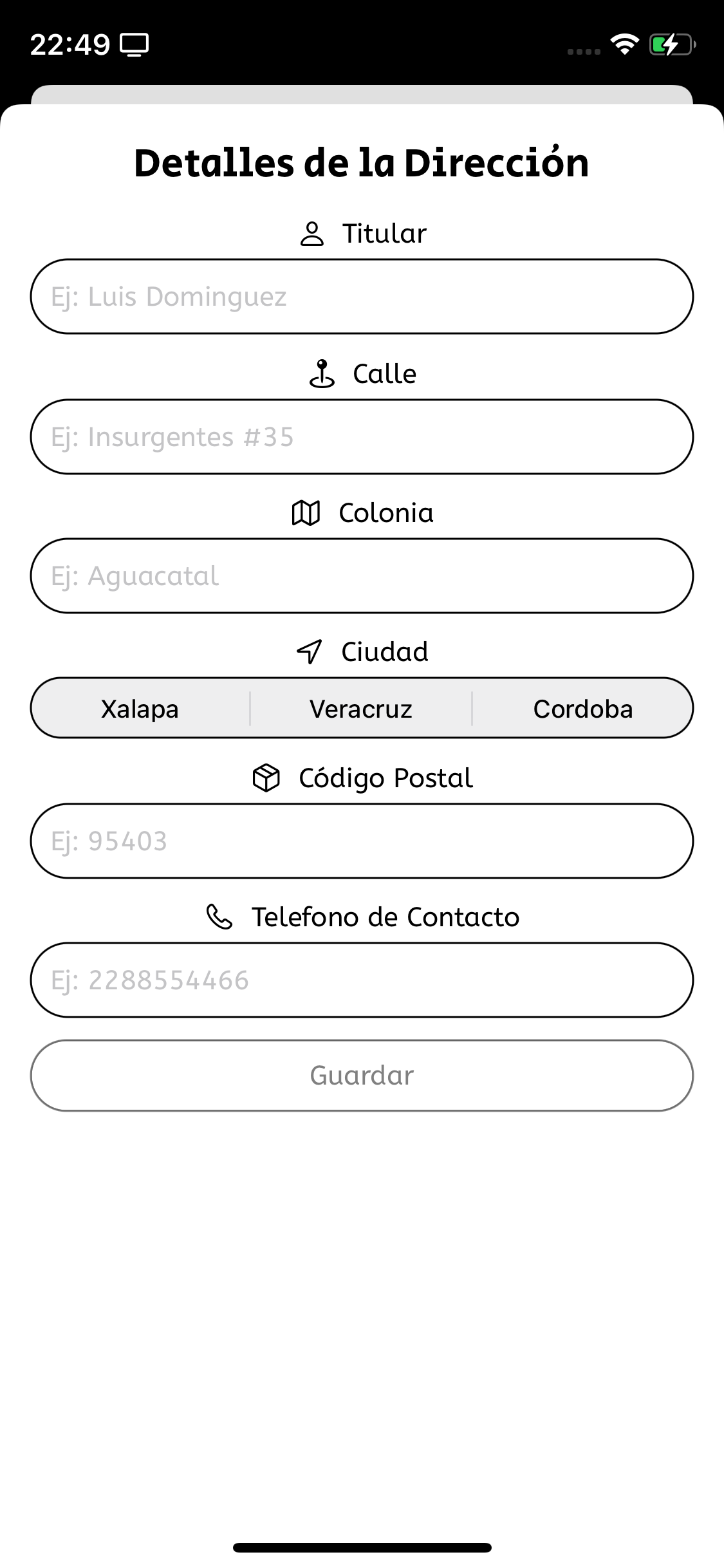Focus the Colonia text field
724x1568 pixels.
(362, 576)
